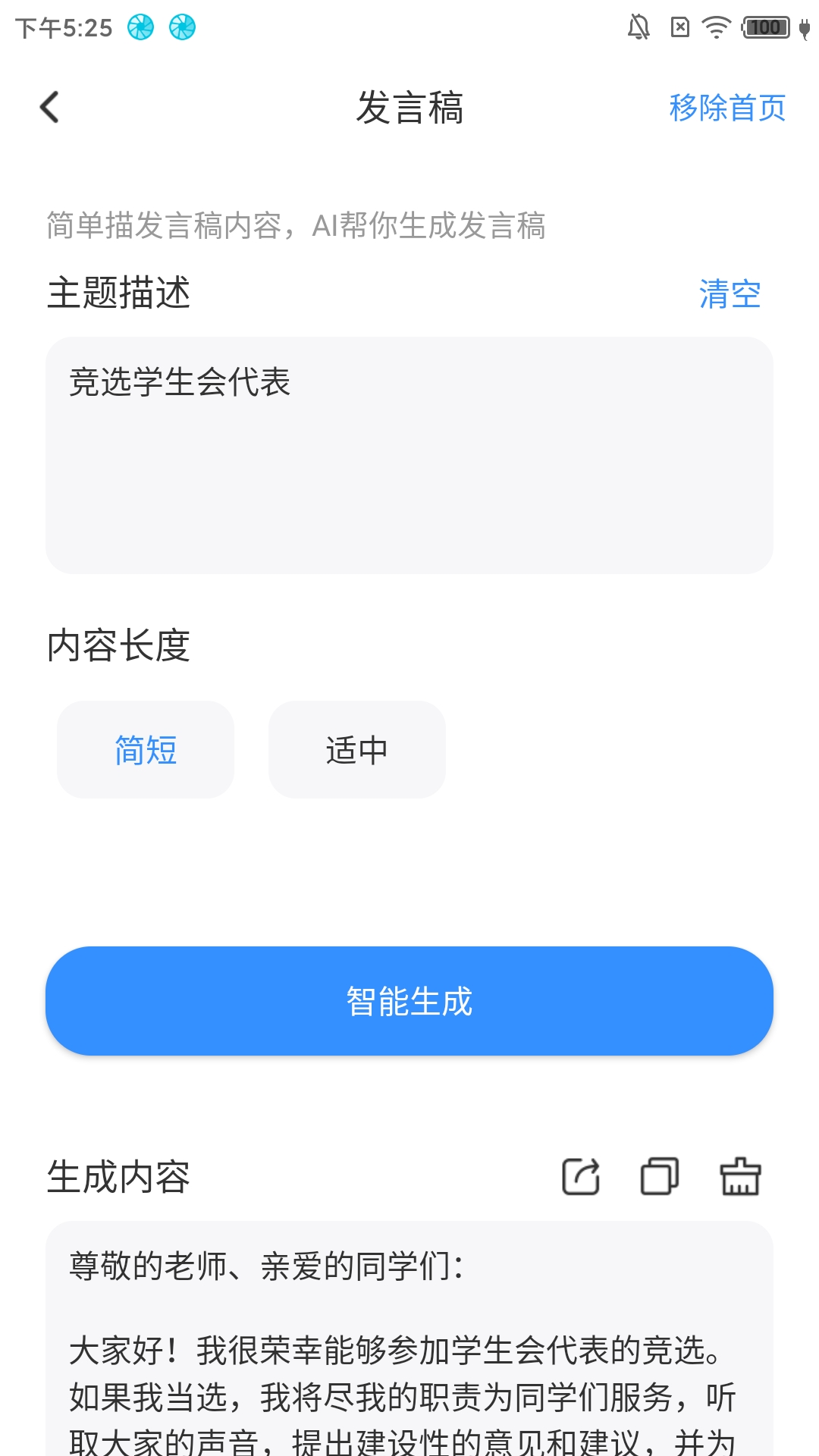
Task: Tap the 100% battery indicator
Action: pyautogui.click(x=764, y=25)
